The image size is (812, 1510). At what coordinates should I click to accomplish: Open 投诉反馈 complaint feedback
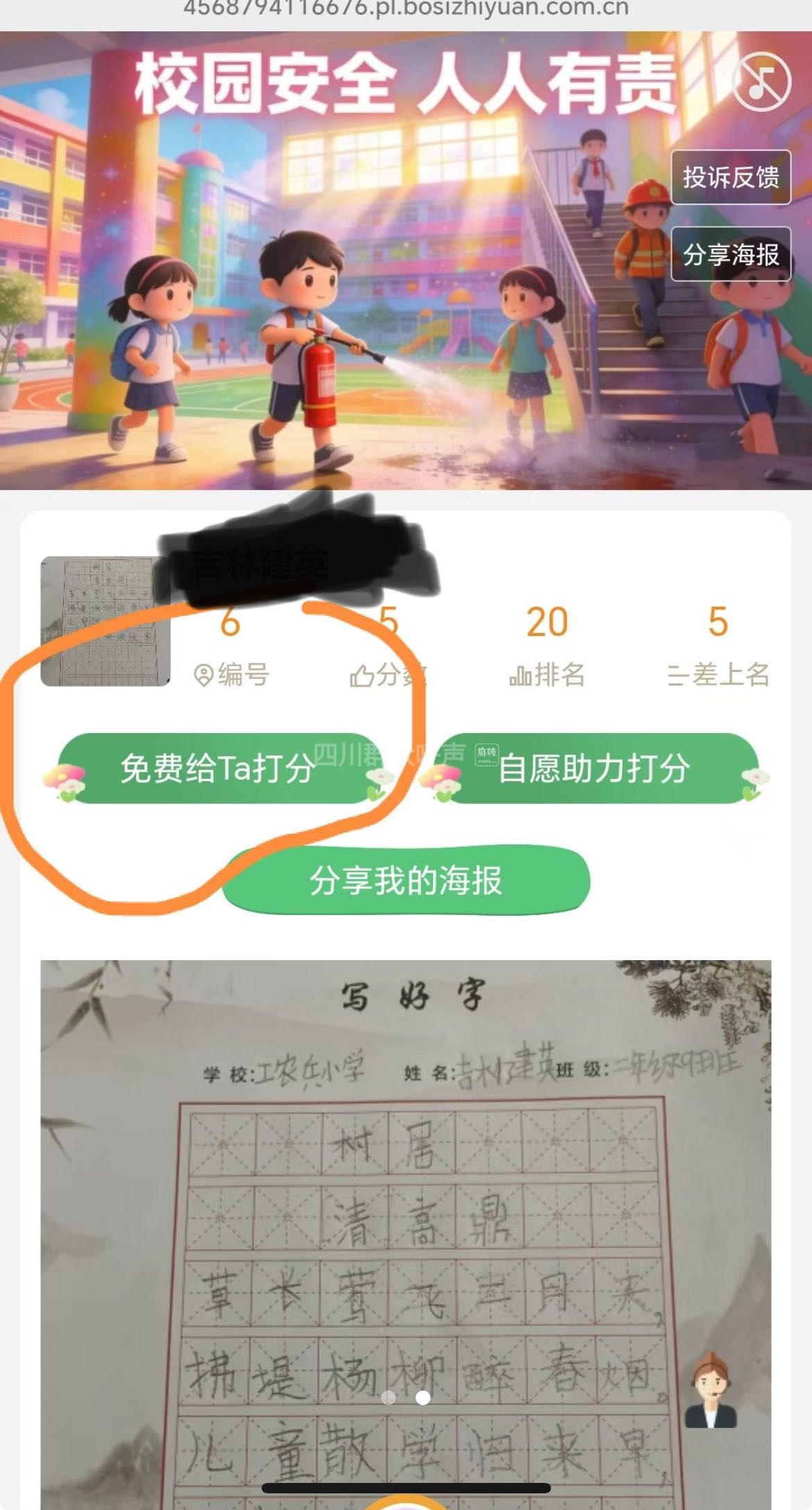tap(730, 177)
